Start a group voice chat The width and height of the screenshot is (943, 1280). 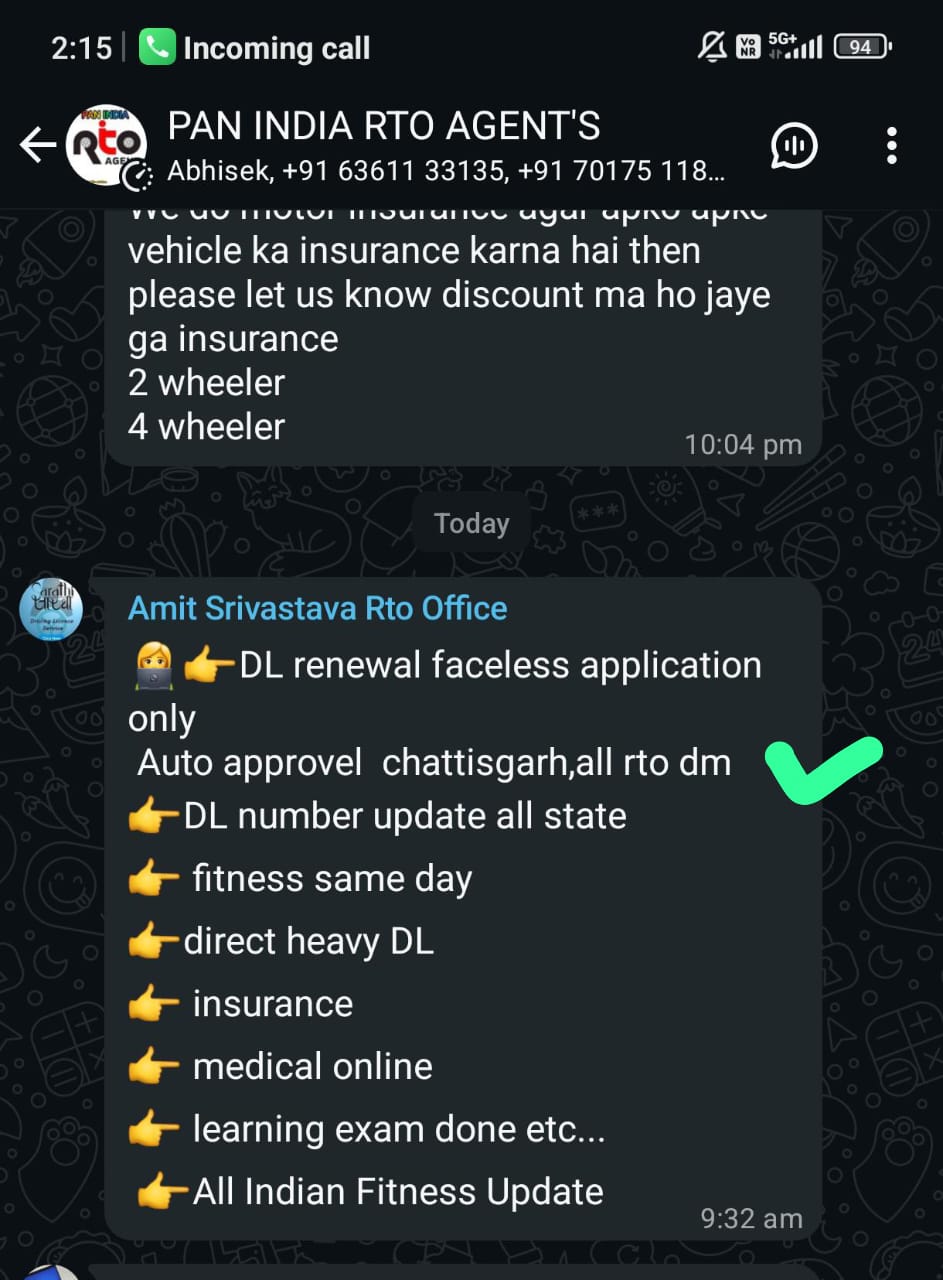pyautogui.click(x=794, y=146)
